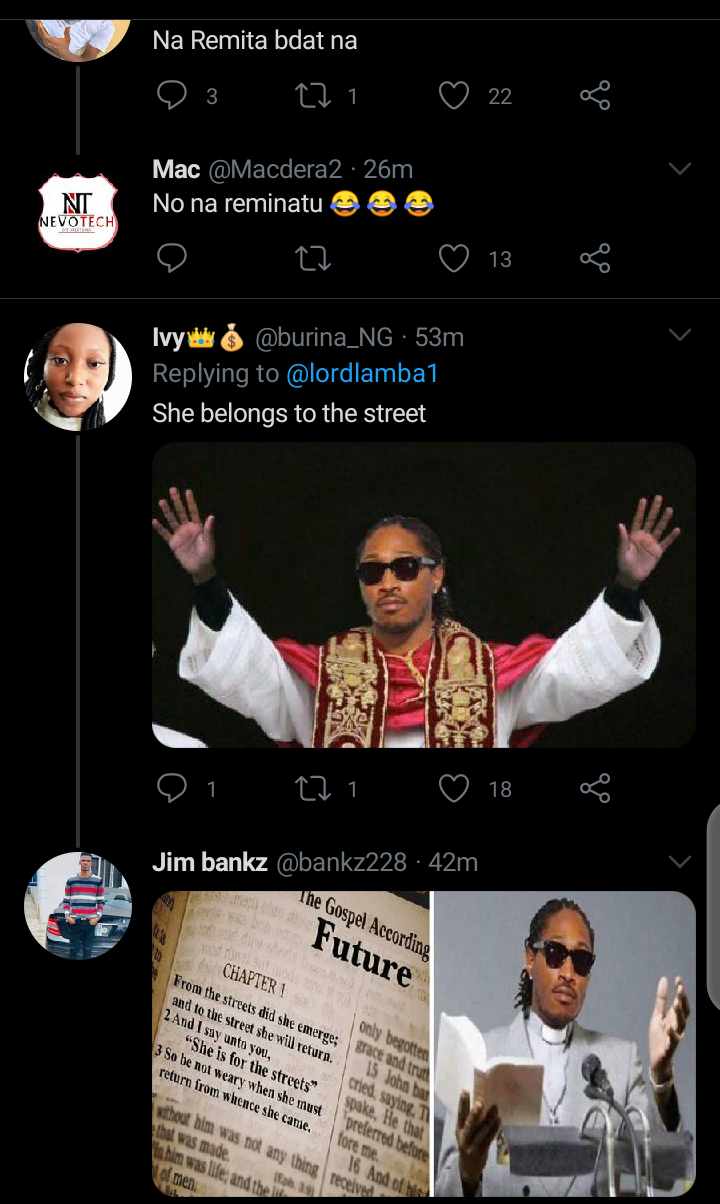Expand options chevron on Ivy's tweet

[x=679, y=335]
